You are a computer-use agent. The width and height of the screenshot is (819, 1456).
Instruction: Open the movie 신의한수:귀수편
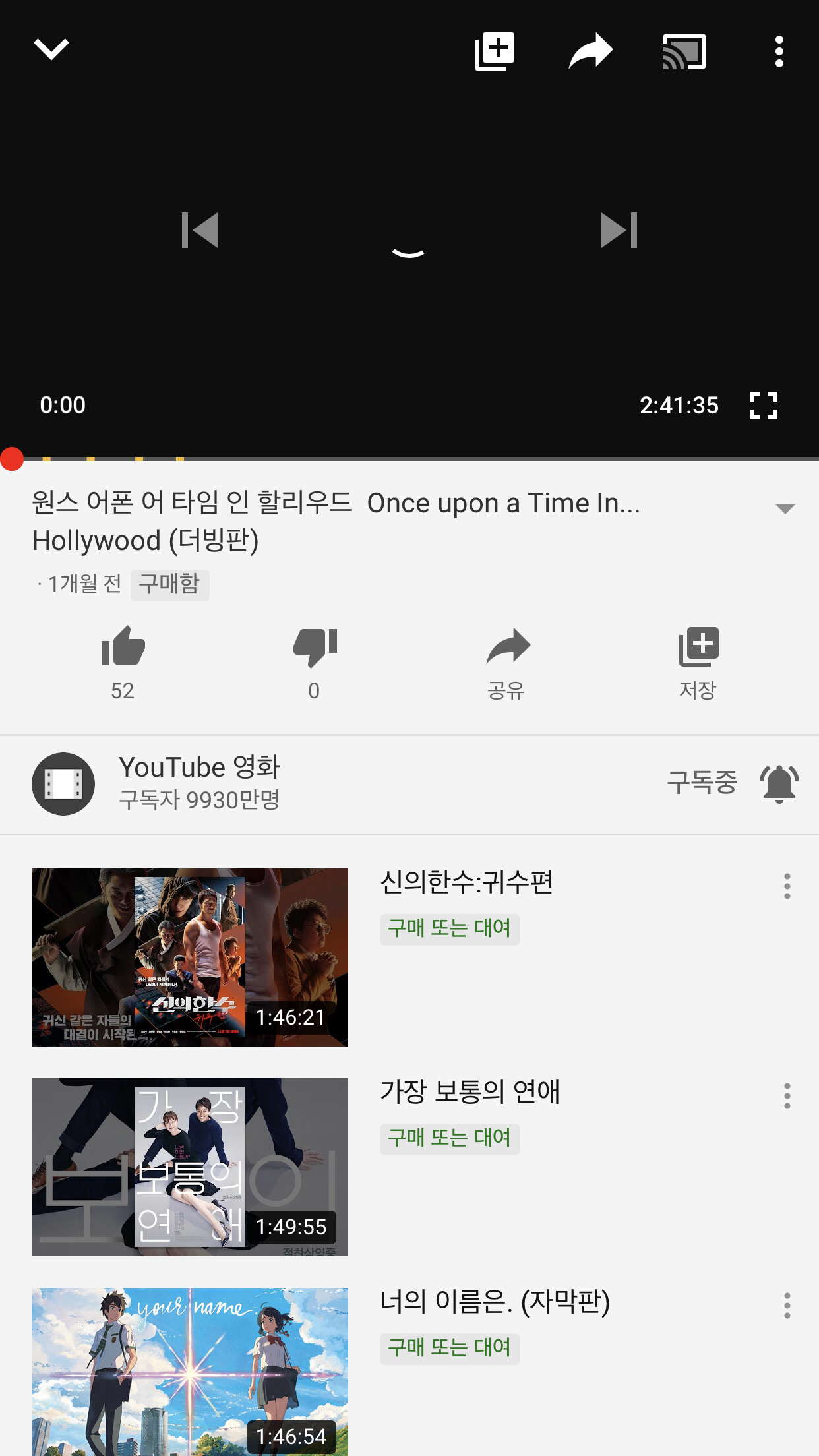pos(190,957)
